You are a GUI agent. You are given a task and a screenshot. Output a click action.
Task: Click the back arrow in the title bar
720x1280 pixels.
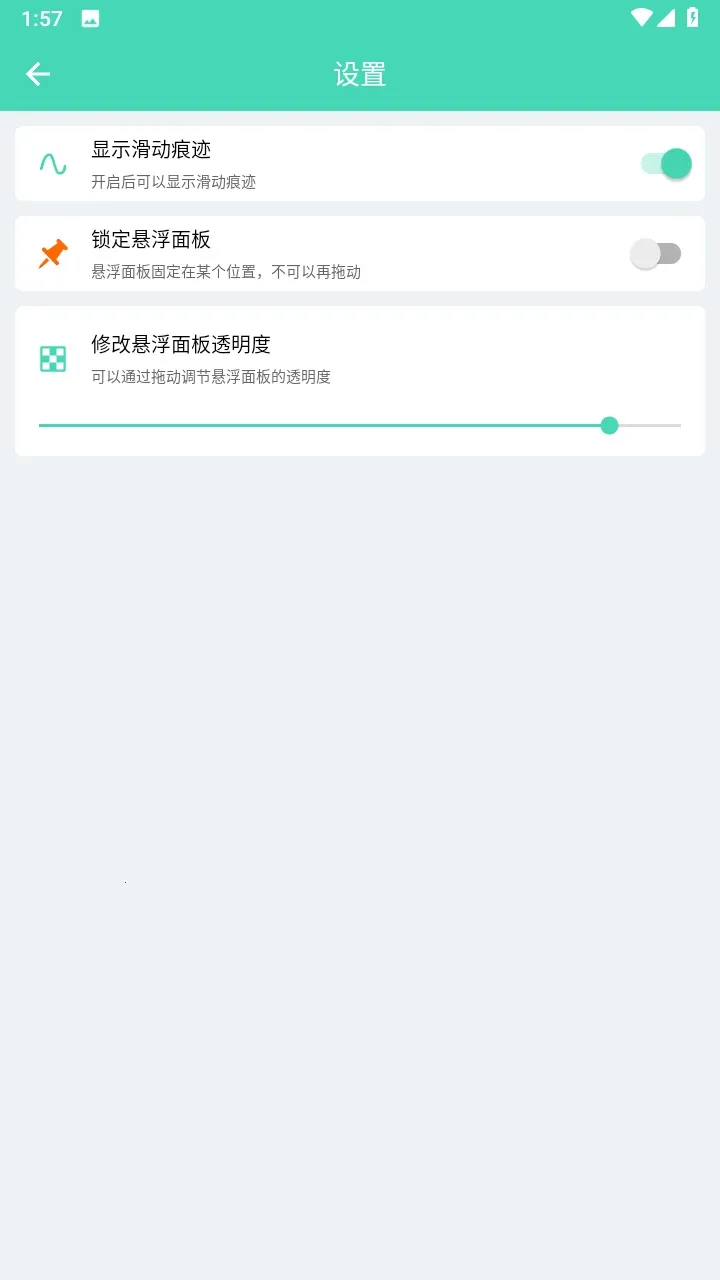[37, 74]
